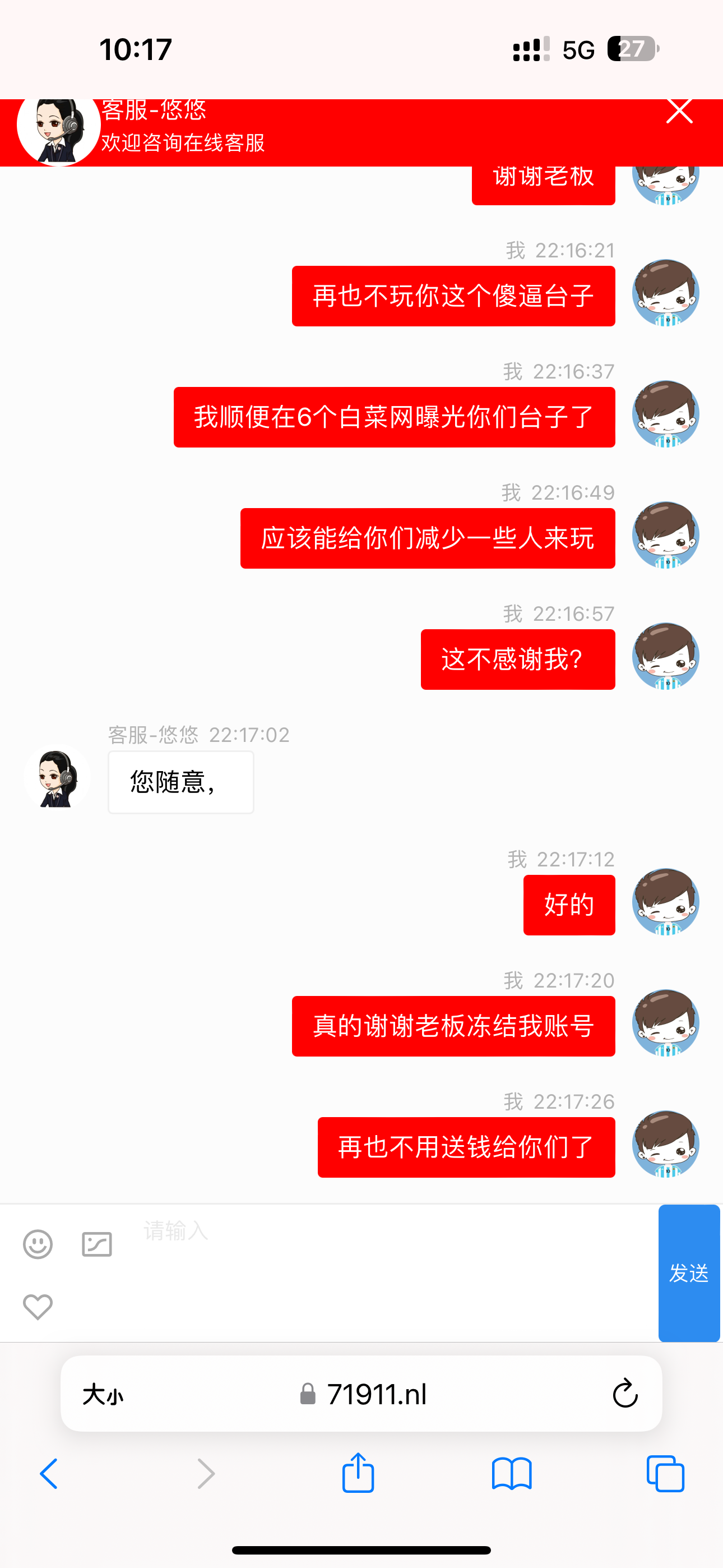Tap the image upload icon beside the emoji
The width and height of the screenshot is (723, 1568).
[96, 1243]
